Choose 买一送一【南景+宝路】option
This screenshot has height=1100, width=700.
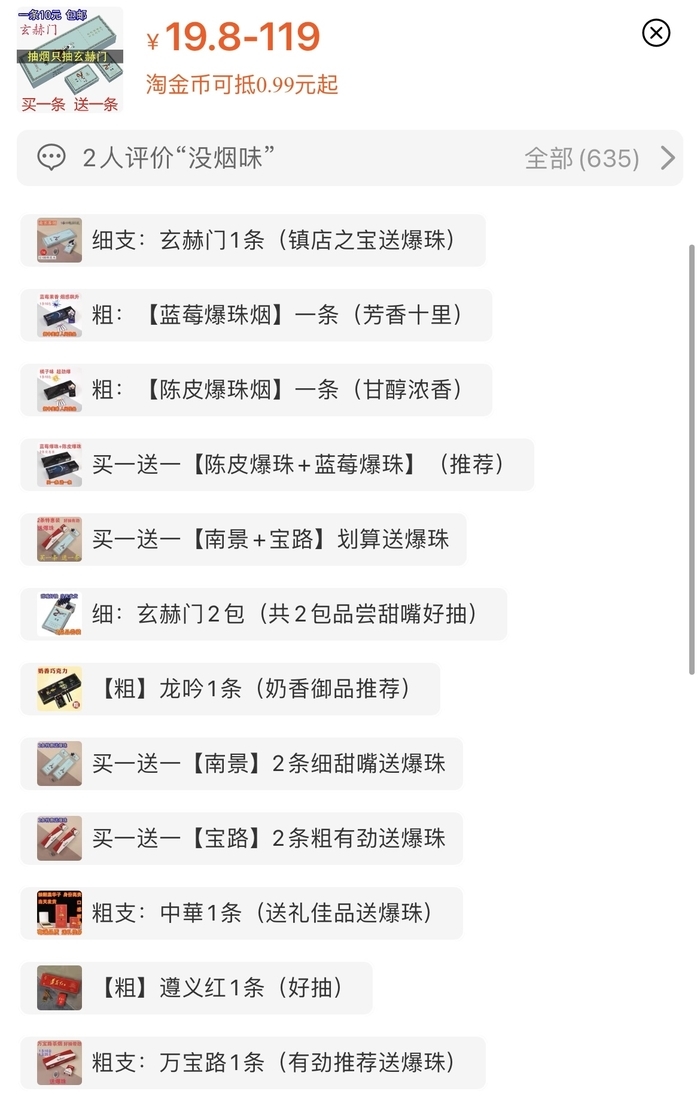tap(243, 540)
